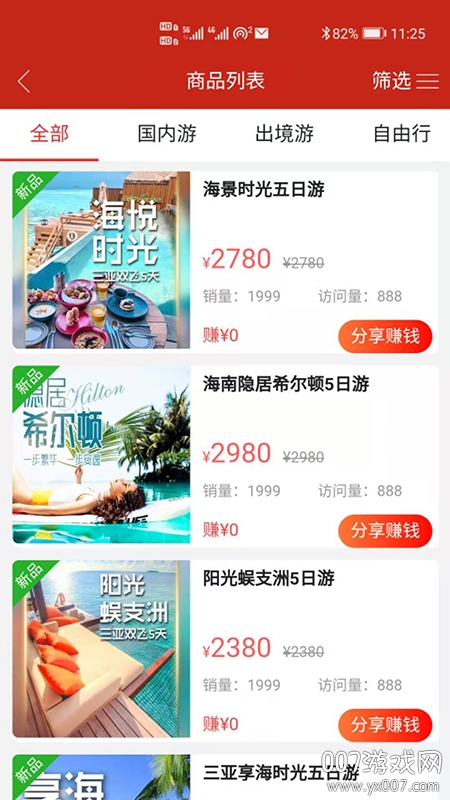
Task: Open the 筛选 filter menu
Action: (x=406, y=81)
